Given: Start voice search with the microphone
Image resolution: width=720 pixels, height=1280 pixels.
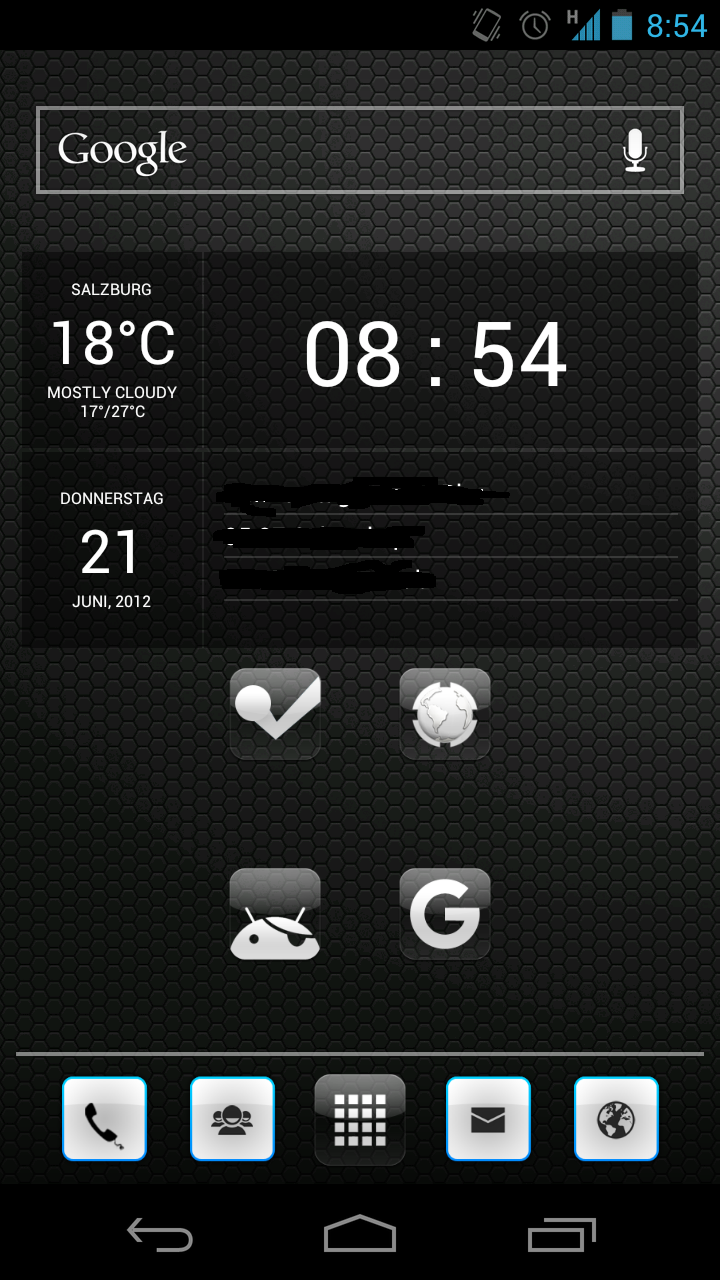Looking at the screenshot, I should (635, 150).
